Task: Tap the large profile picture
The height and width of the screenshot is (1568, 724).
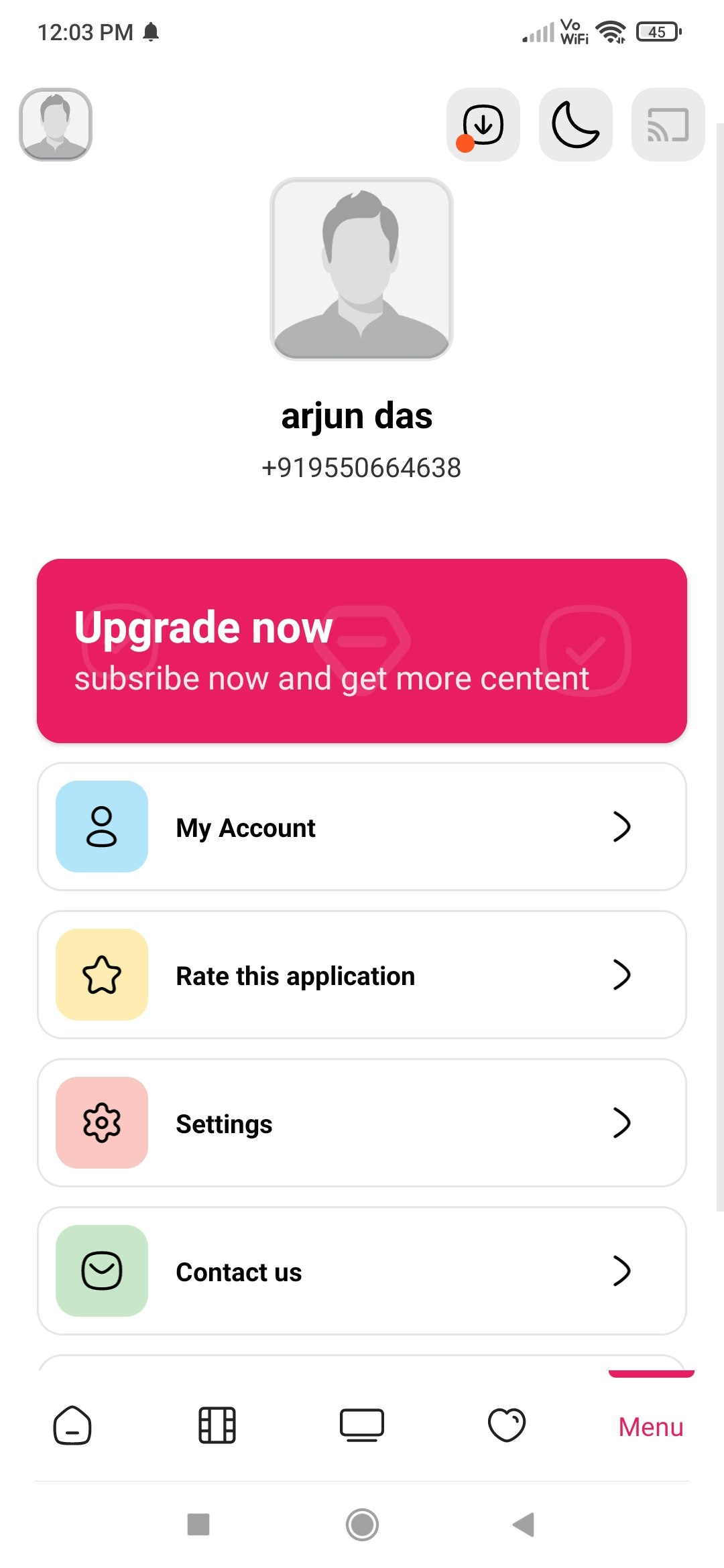Action: point(362,269)
